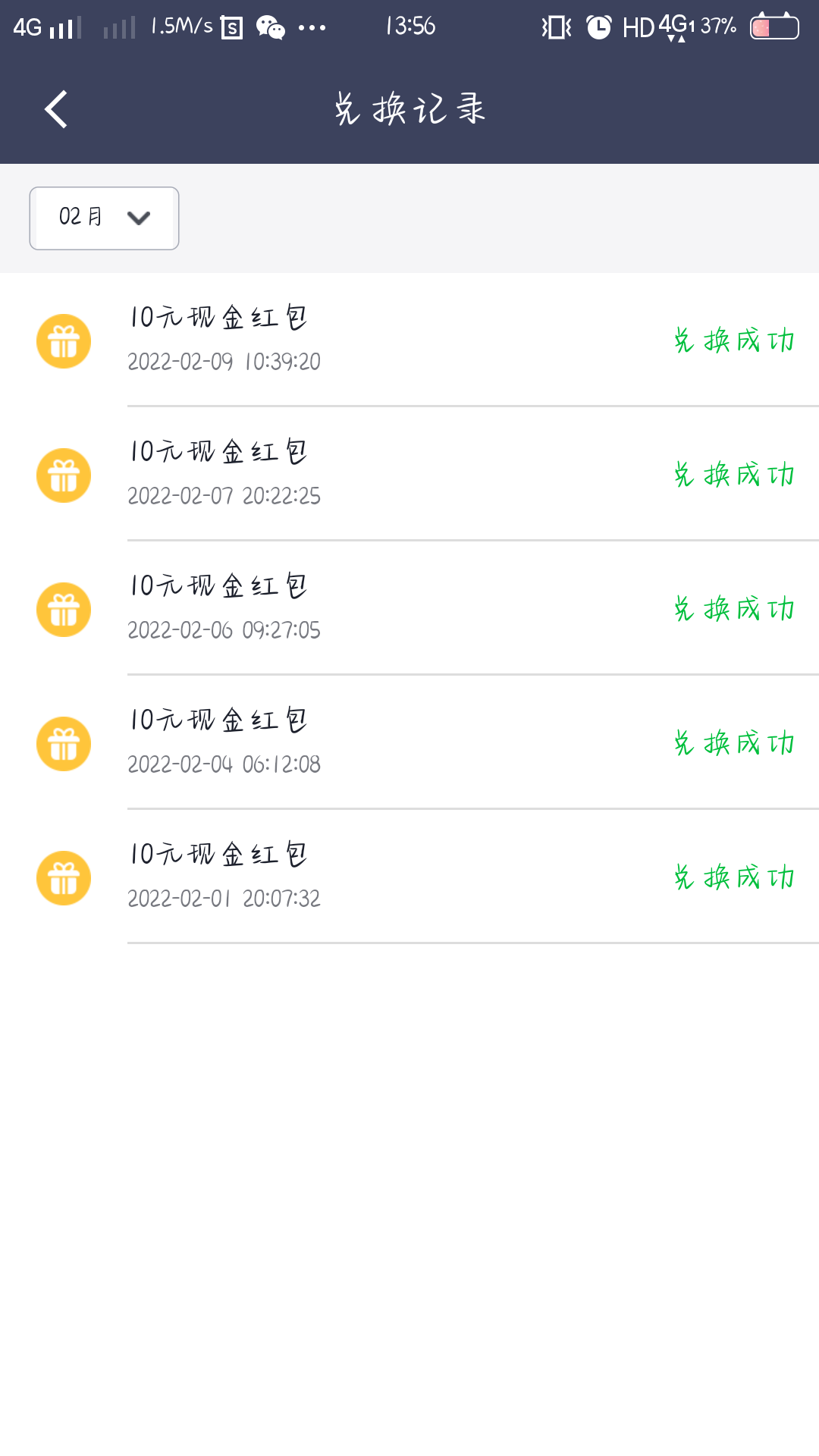Tap the 2022-02-01 20:07:32 exchange record
The image size is (819, 1456).
(409, 877)
